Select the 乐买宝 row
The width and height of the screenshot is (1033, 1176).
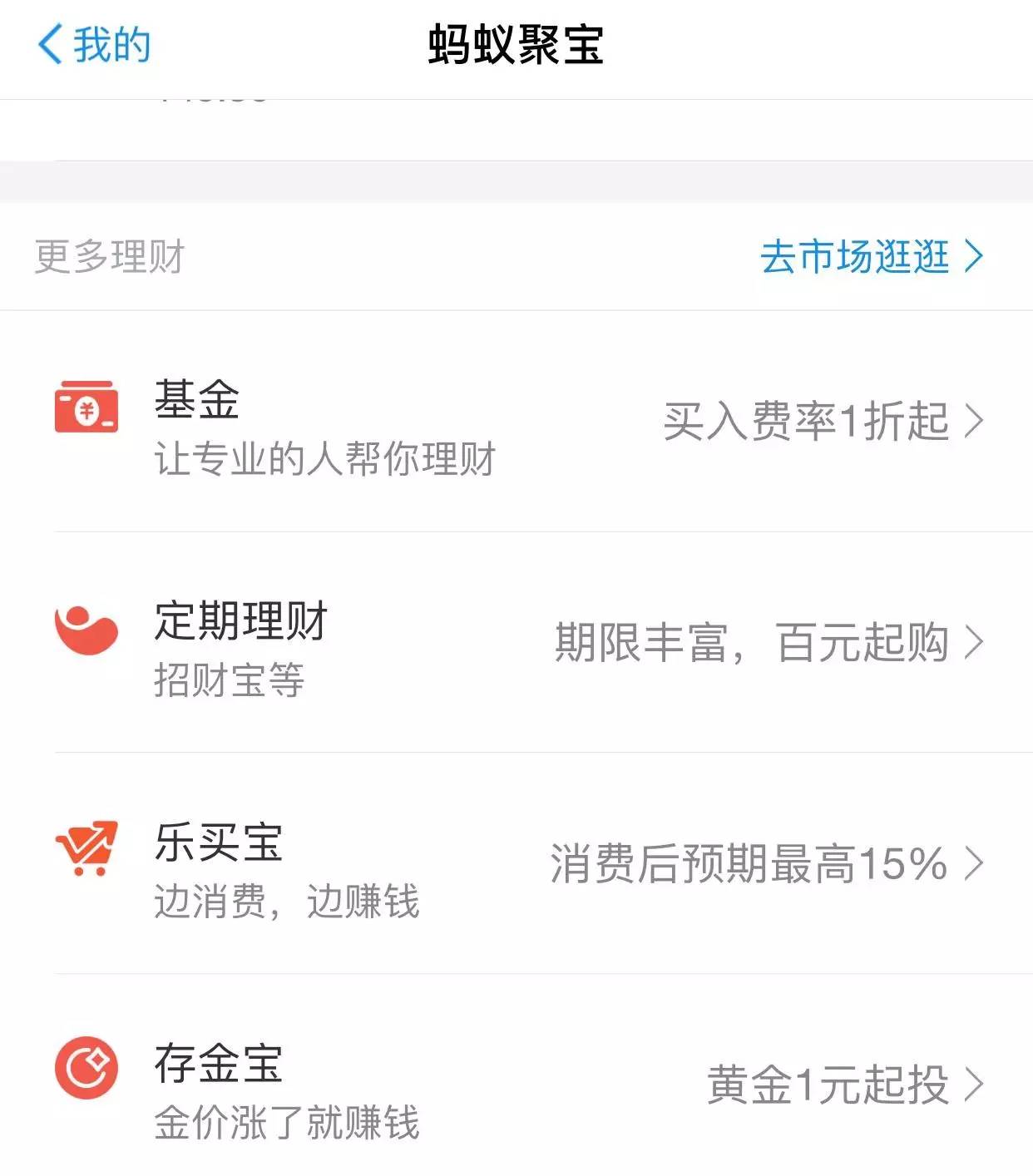[x=516, y=865]
